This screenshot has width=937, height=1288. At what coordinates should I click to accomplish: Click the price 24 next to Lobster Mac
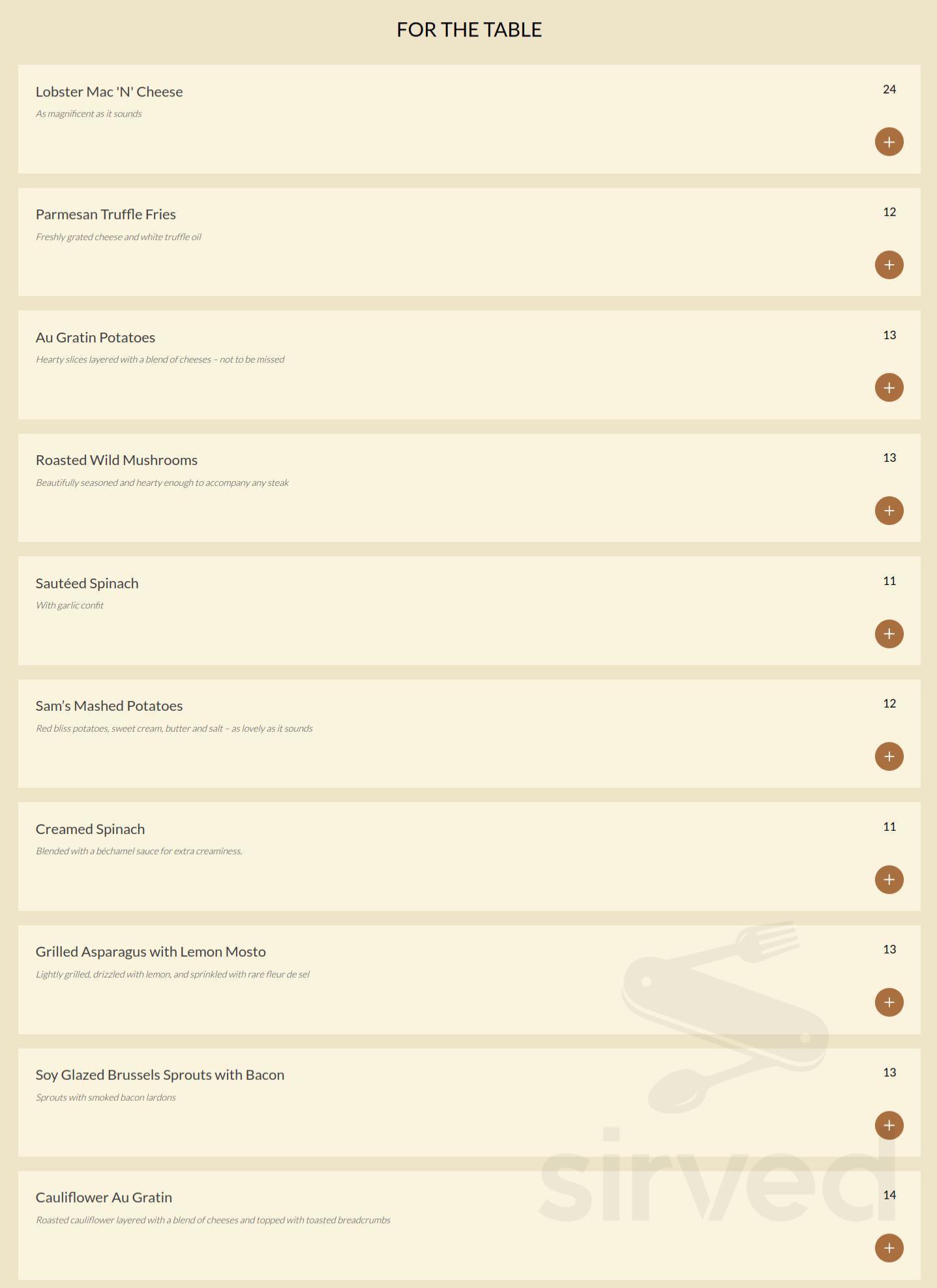tap(889, 91)
